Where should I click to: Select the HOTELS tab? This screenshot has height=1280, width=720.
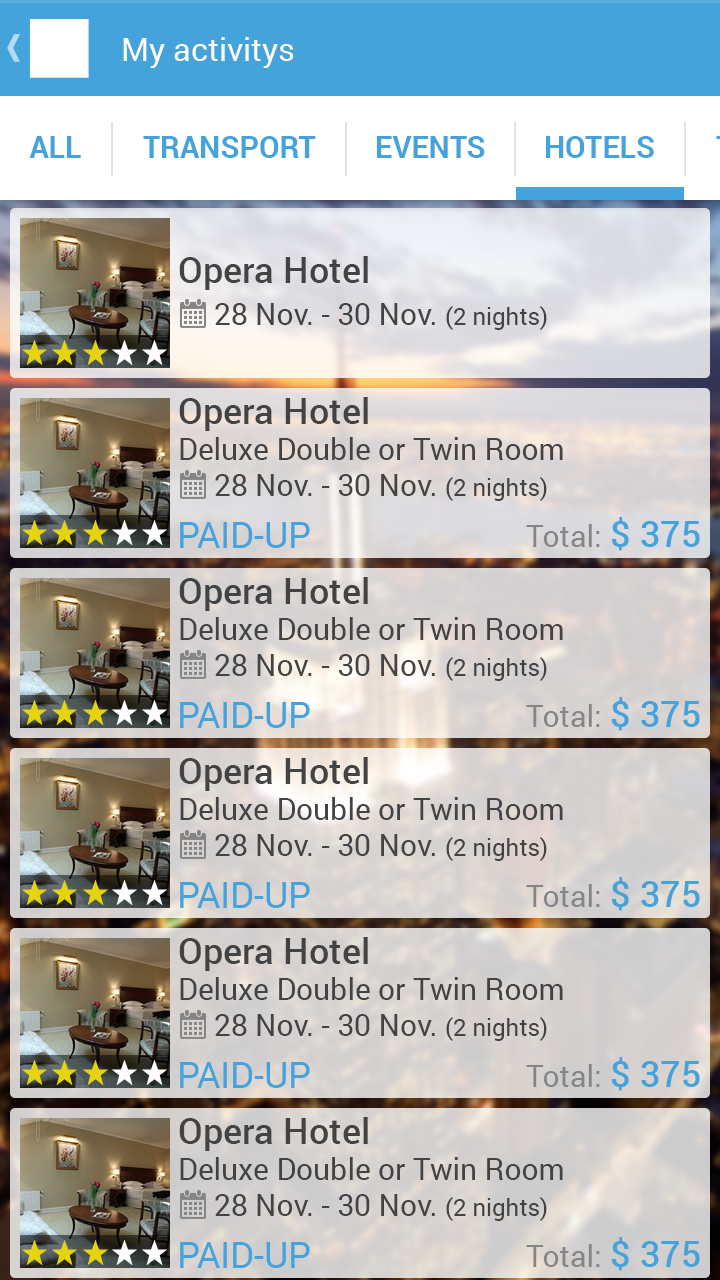[x=599, y=148]
